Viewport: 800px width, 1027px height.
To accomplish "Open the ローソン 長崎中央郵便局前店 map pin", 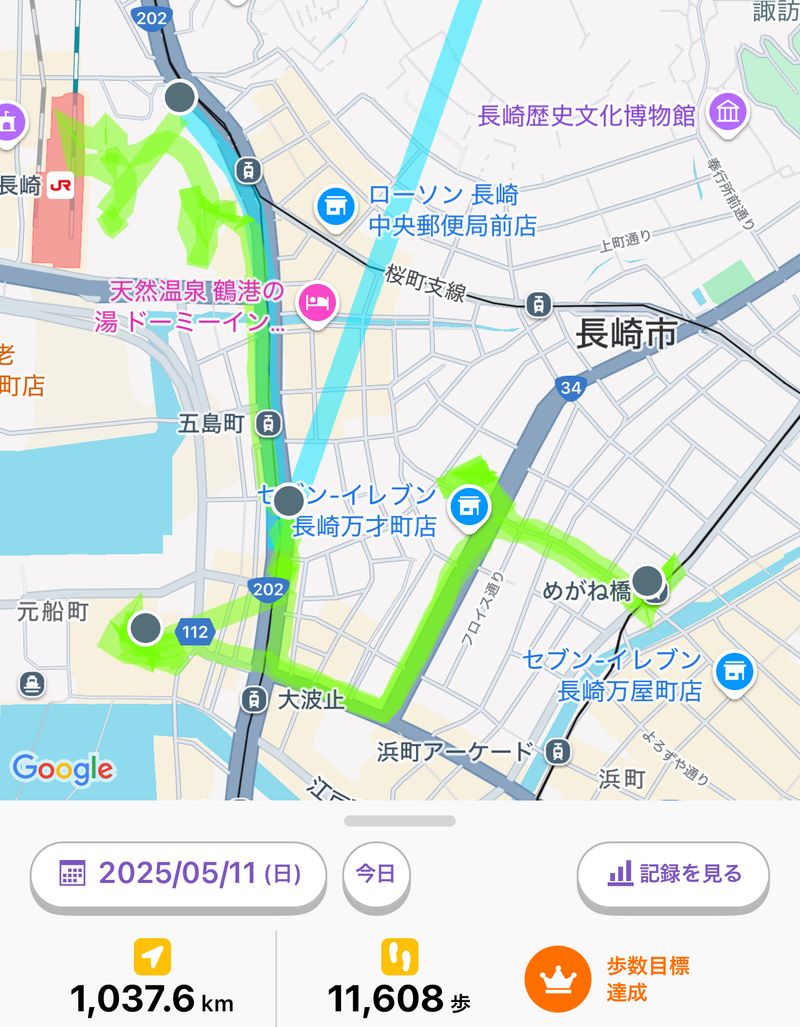I will [x=335, y=206].
